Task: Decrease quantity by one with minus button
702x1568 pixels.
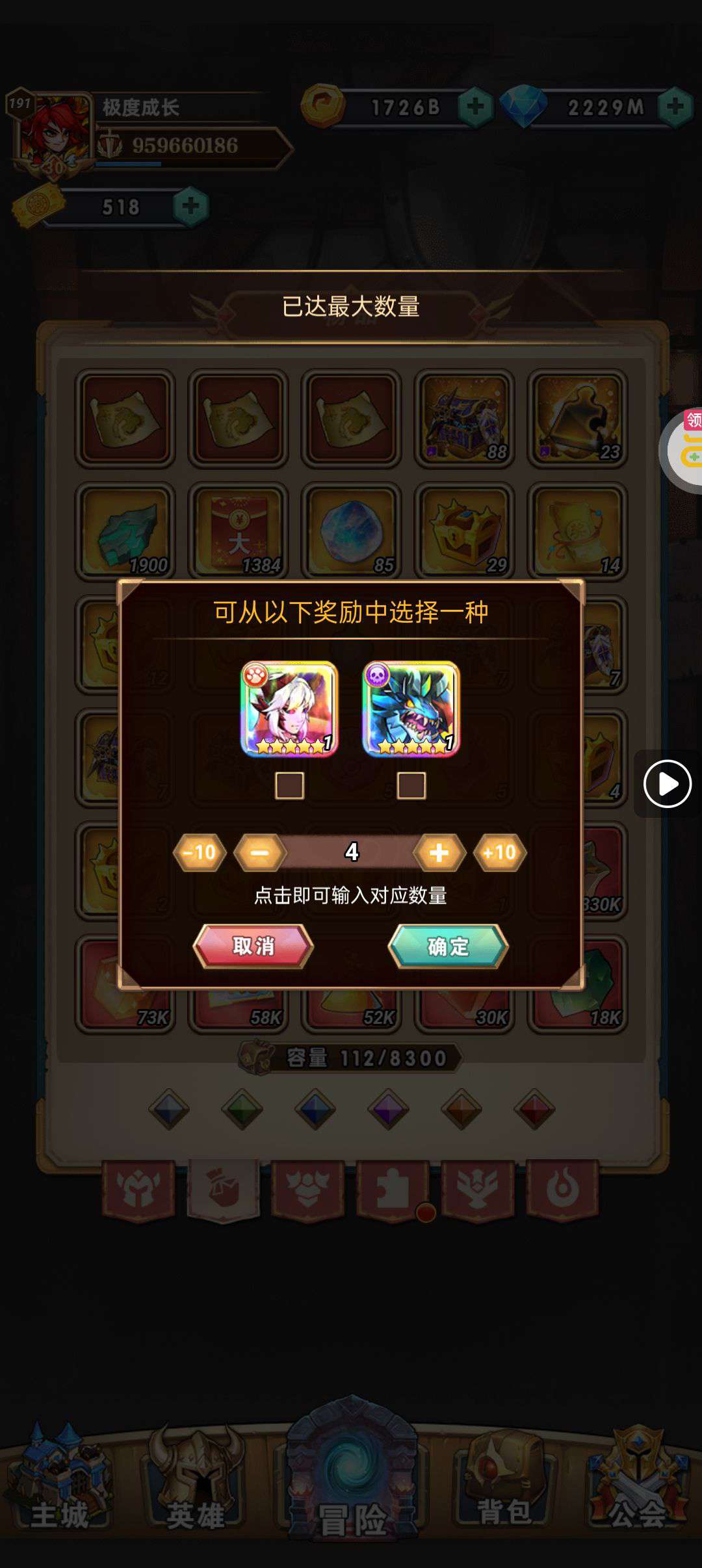Action: tap(260, 852)
